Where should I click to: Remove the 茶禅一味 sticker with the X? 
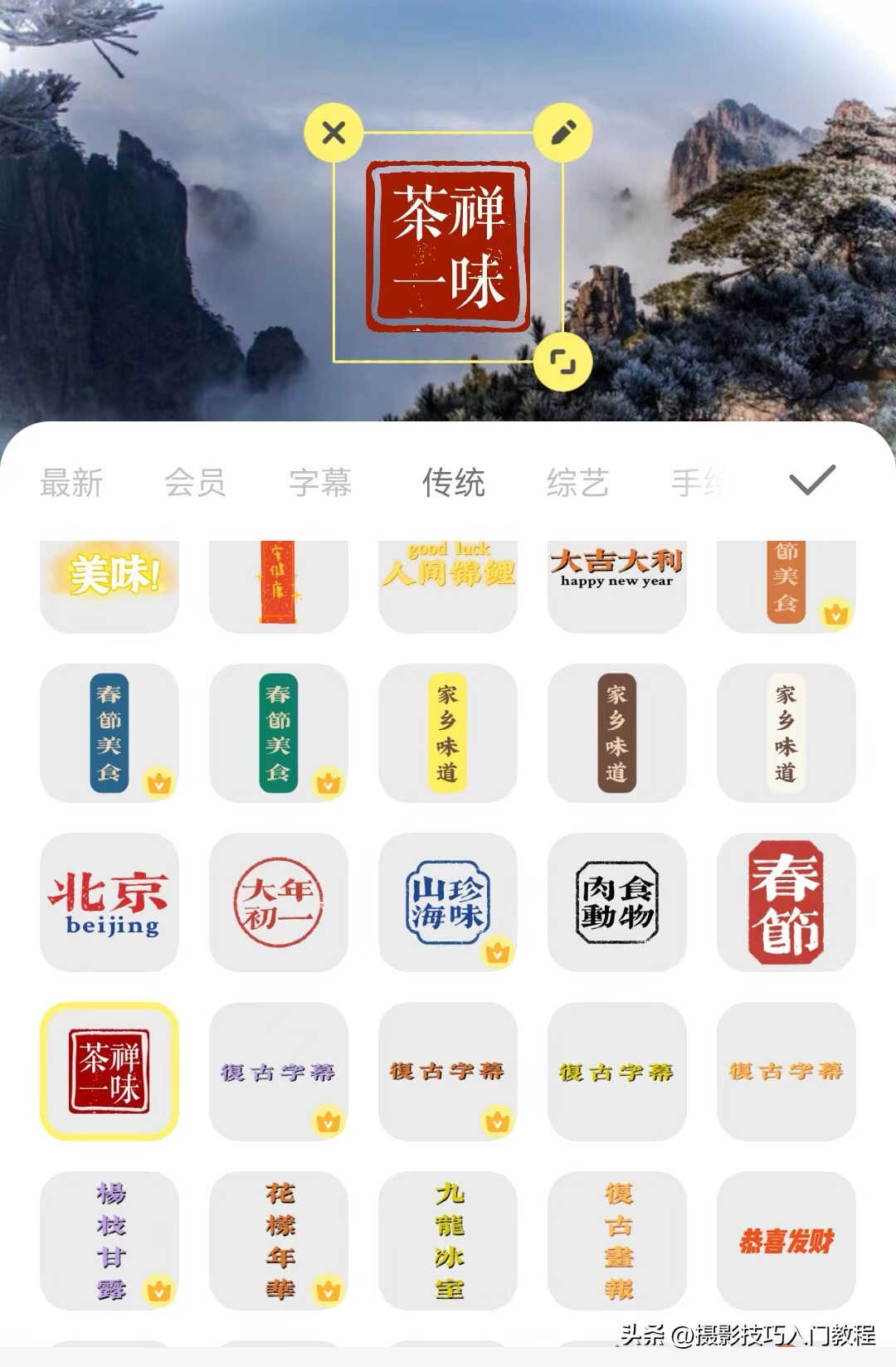334,133
